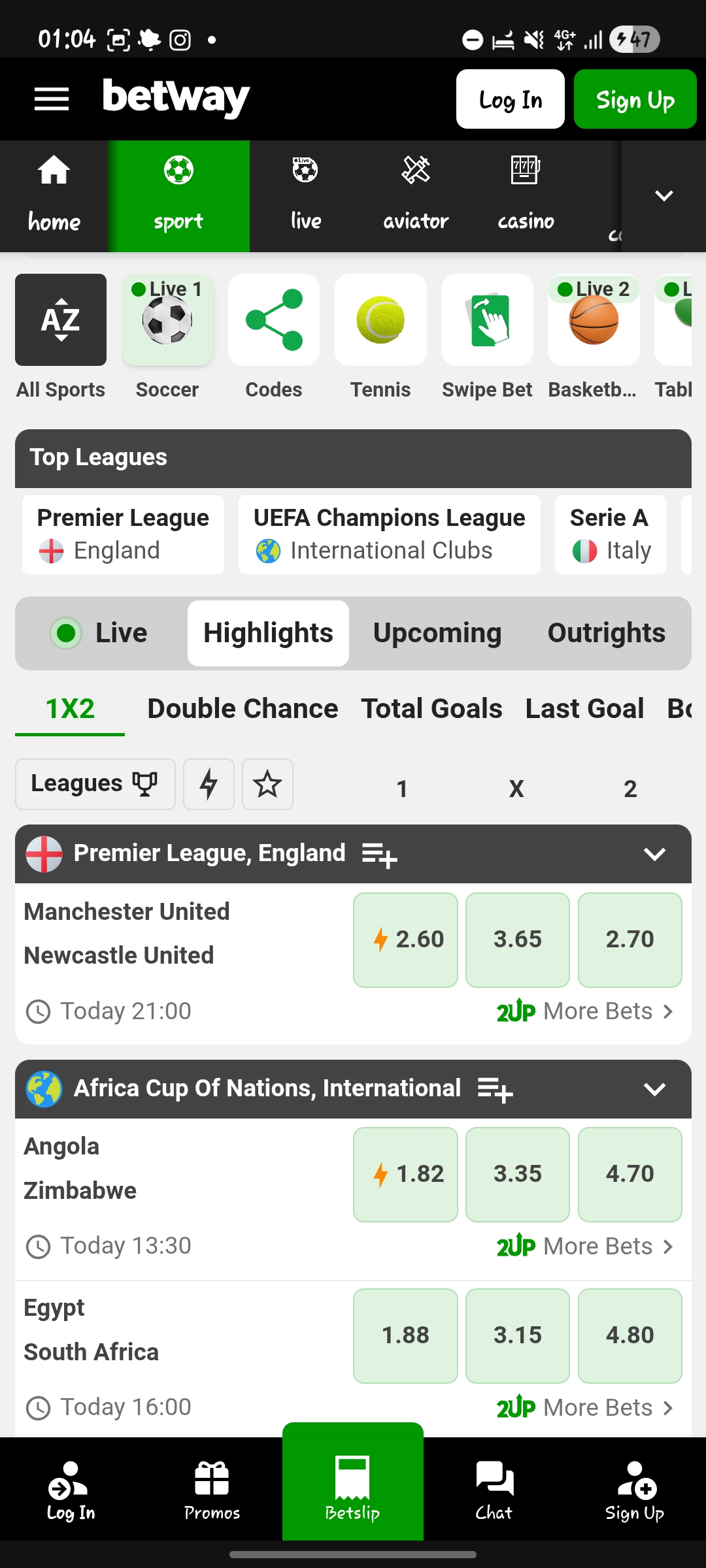This screenshot has width=706, height=1568.
Task: Toggle the lightning boosted-odds filter
Action: (209, 784)
